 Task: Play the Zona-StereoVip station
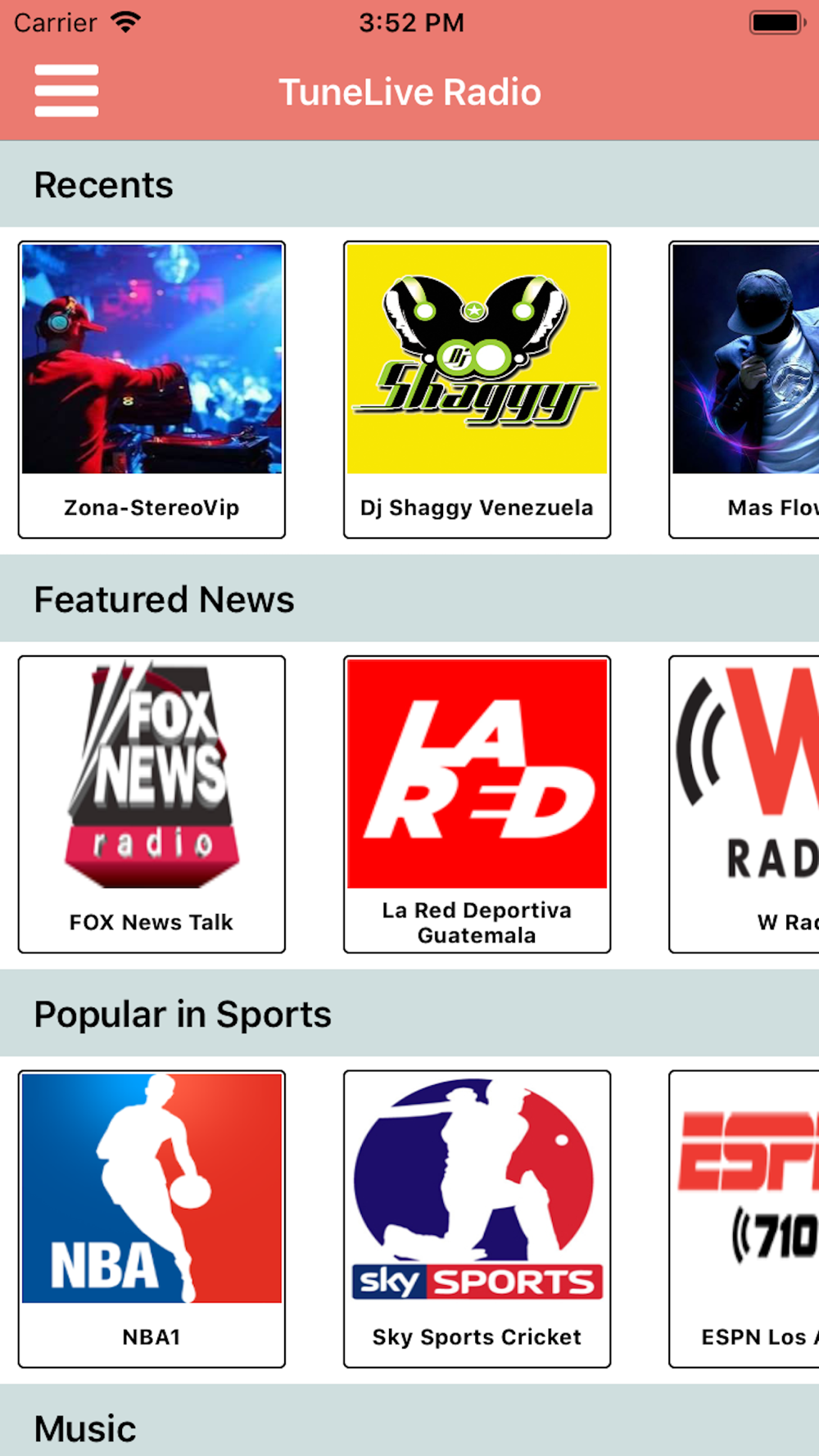tap(152, 389)
